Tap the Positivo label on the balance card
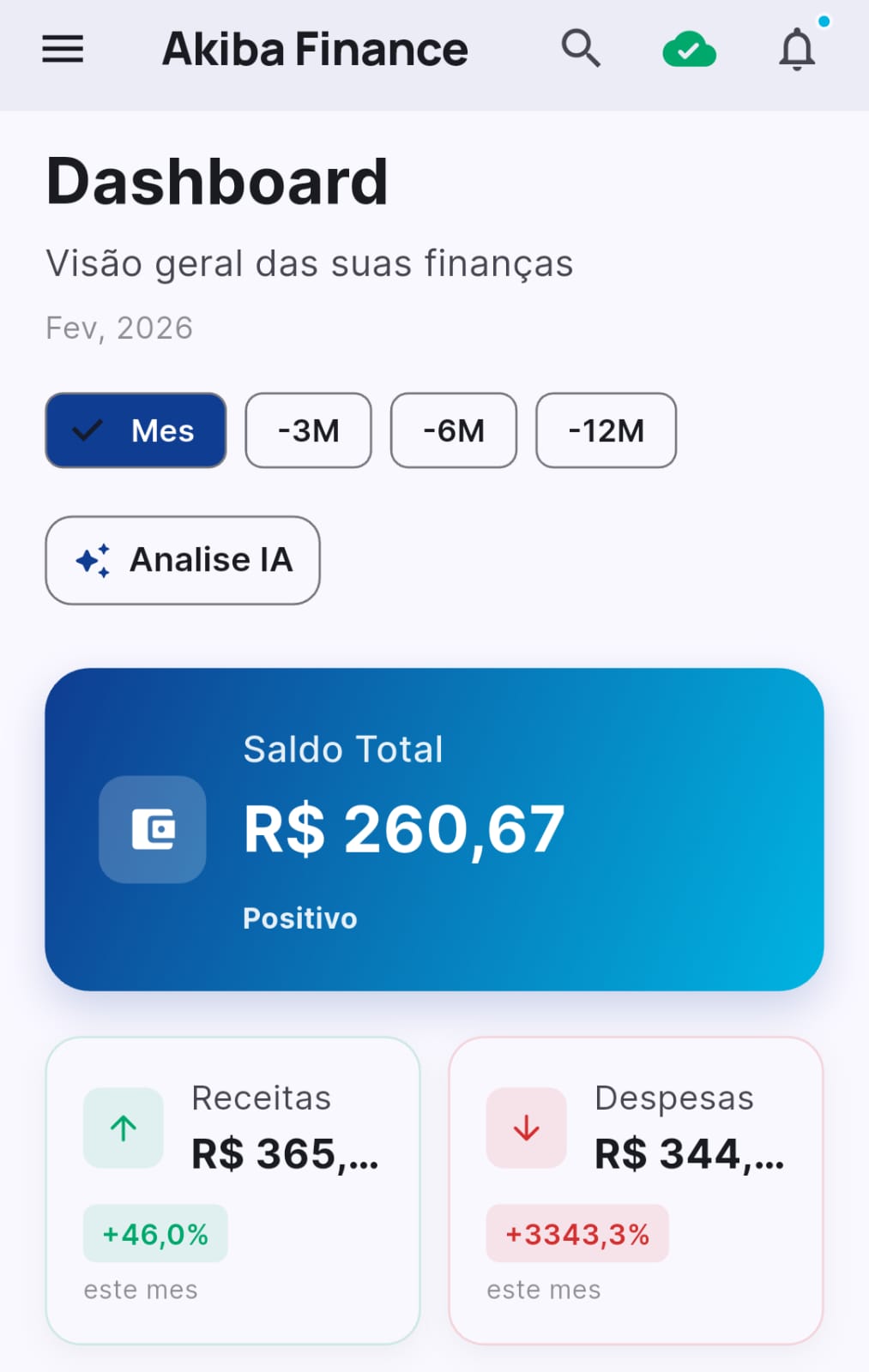 coord(299,918)
